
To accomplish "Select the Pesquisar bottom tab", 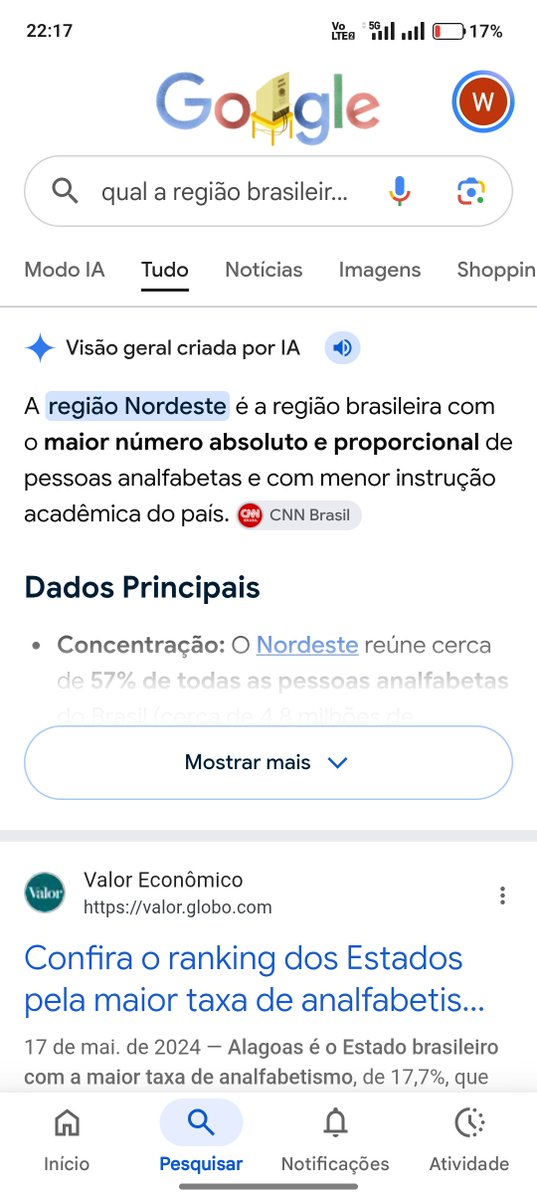I will [x=201, y=1139].
